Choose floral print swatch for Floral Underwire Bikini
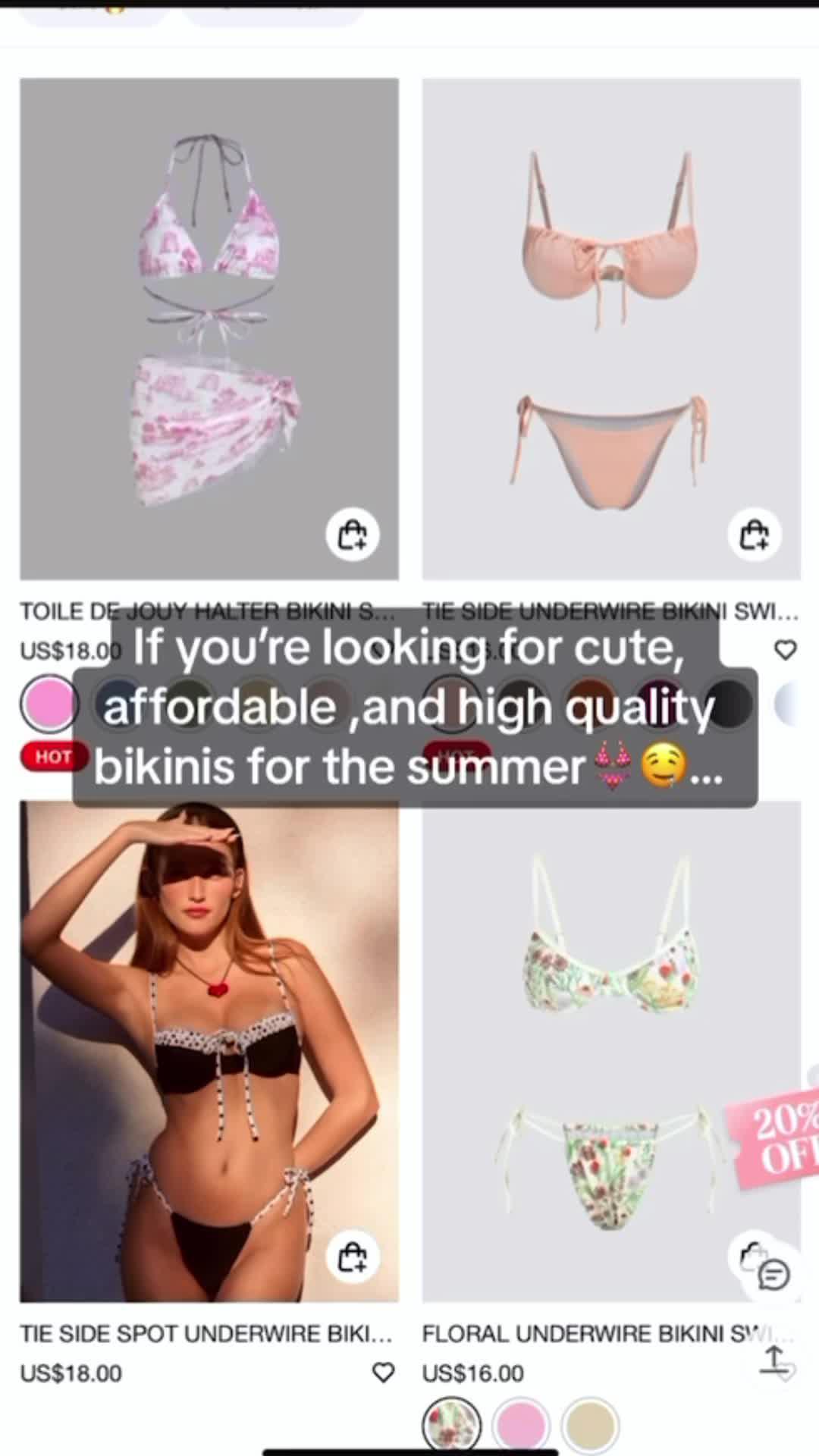 pos(451,1425)
